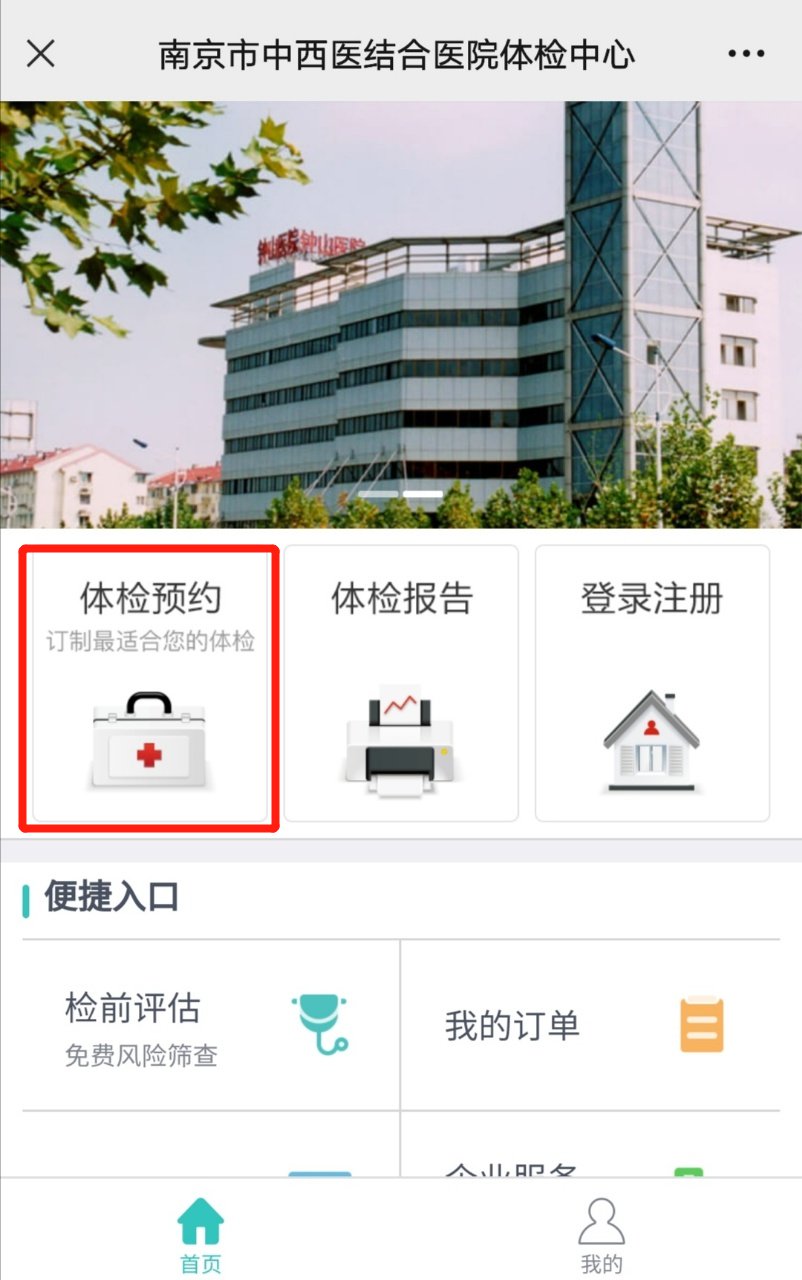Switch to the 我的 tab
802x1280 pixels.
(x=601, y=1235)
